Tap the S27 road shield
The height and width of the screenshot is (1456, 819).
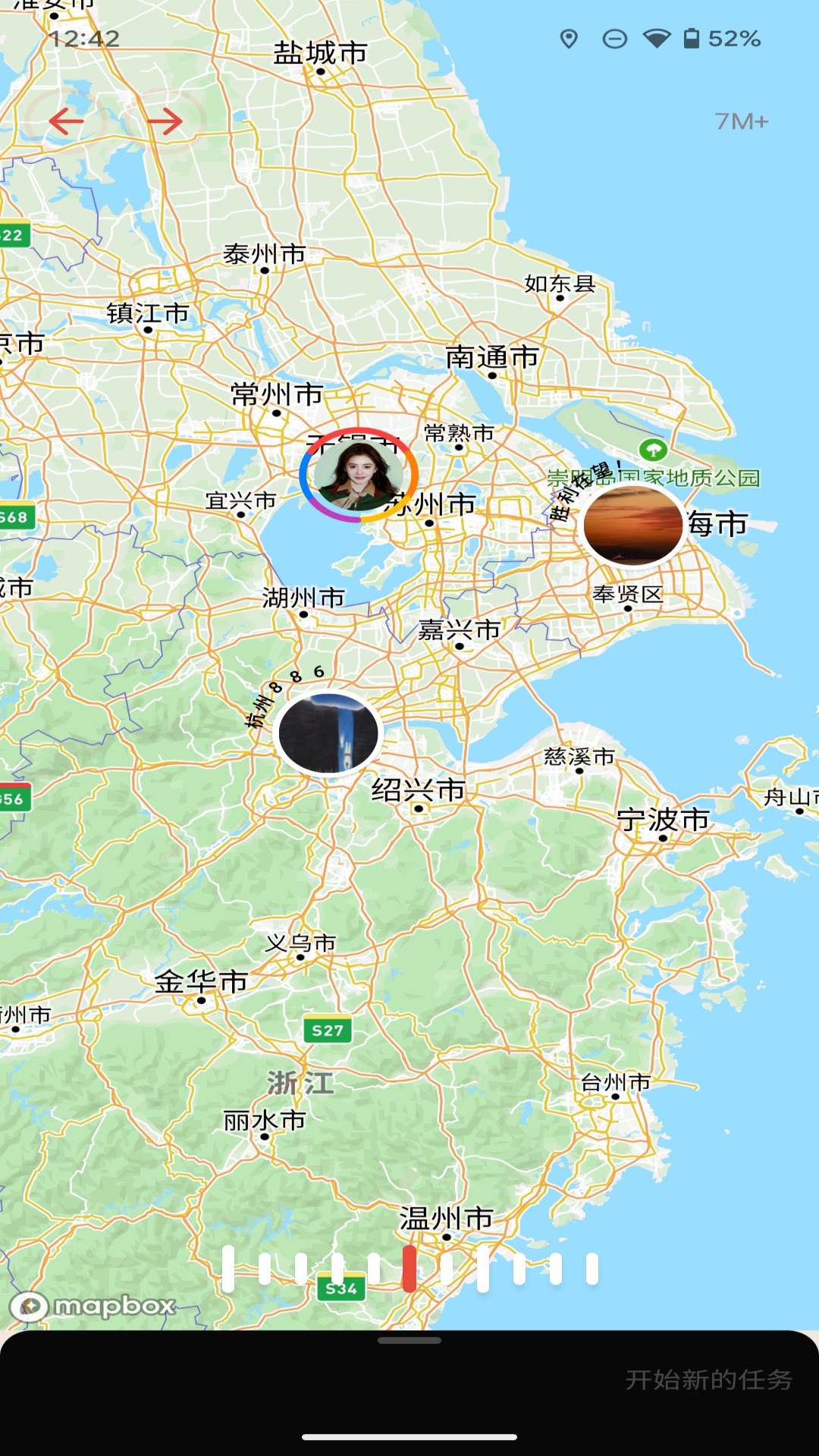click(x=326, y=1030)
